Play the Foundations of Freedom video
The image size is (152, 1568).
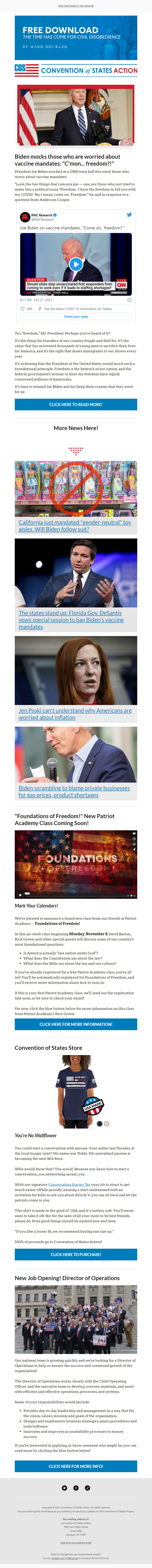(76, 864)
